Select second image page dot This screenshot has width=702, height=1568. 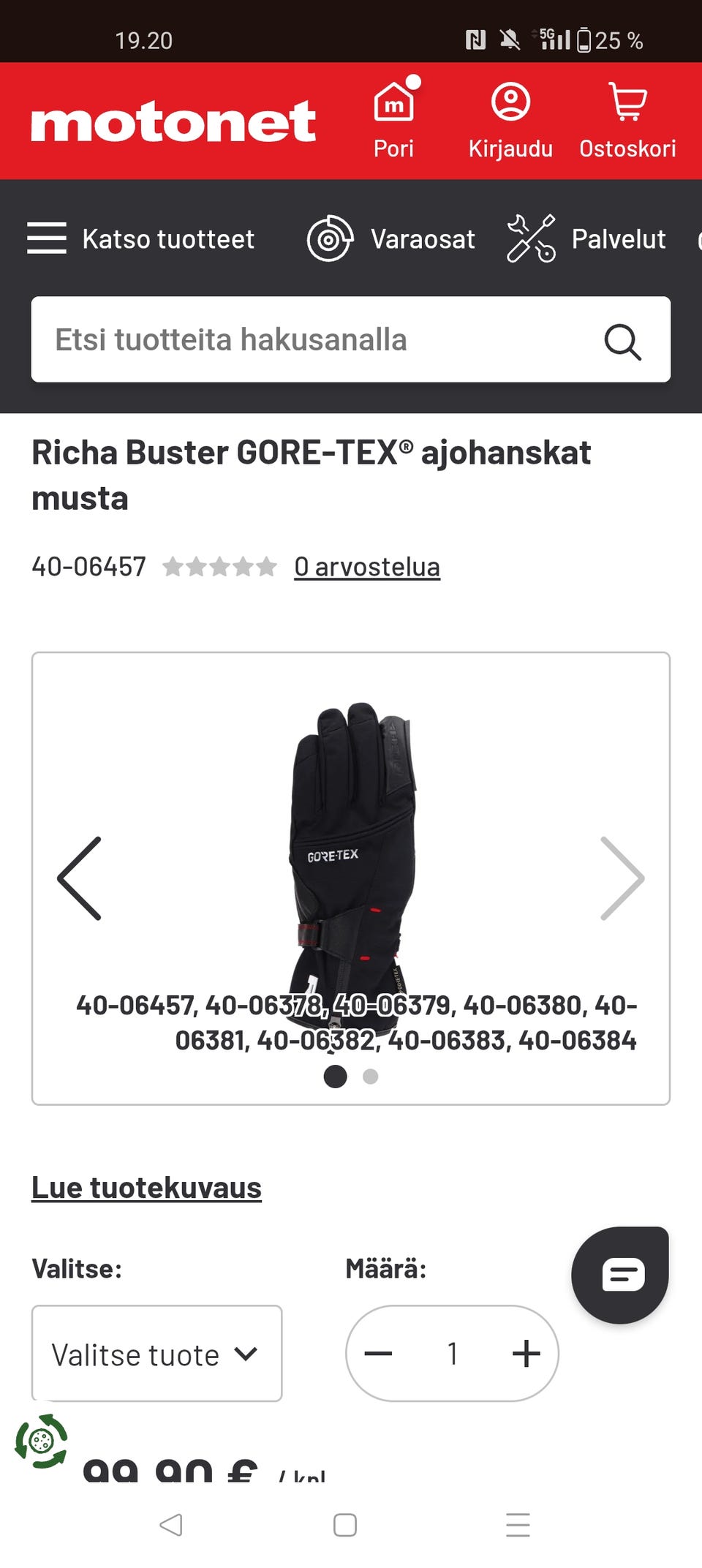pyautogui.click(x=371, y=1077)
